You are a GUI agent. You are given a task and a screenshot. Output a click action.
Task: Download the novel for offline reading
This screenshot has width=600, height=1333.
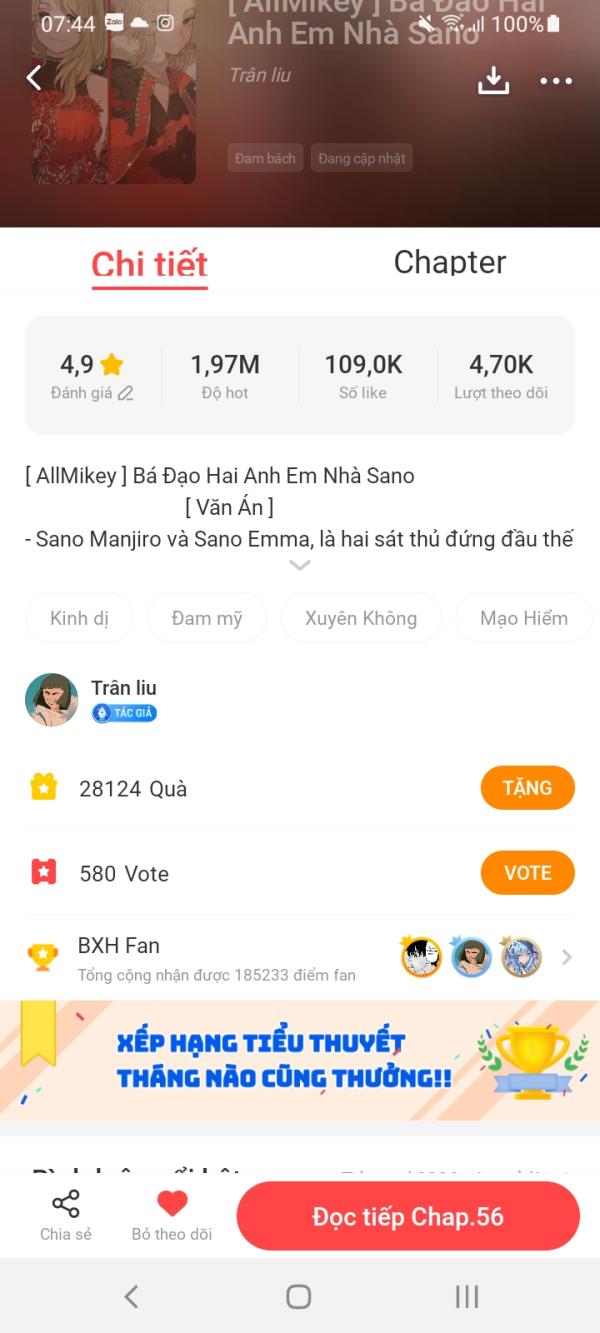493,80
